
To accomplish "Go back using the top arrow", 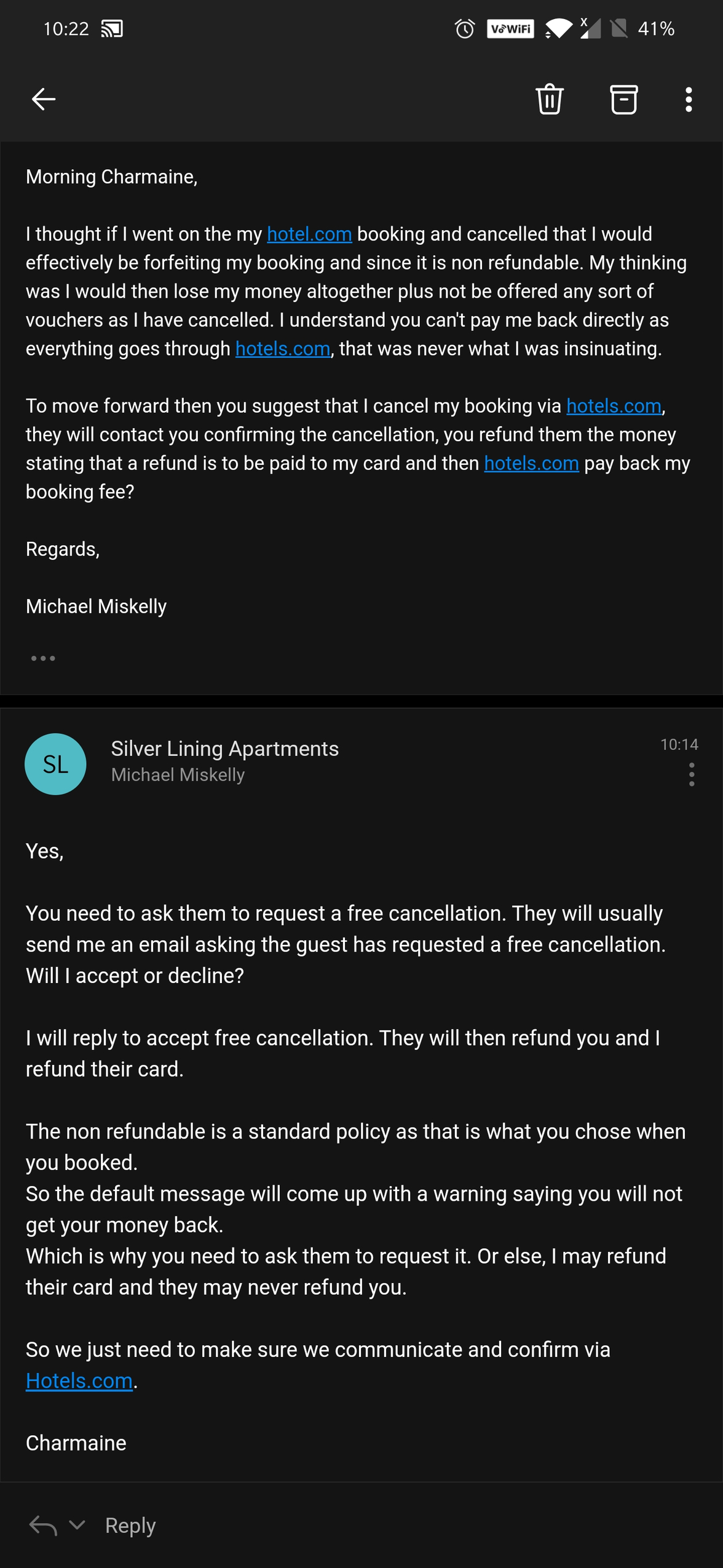I will pyautogui.click(x=44, y=99).
